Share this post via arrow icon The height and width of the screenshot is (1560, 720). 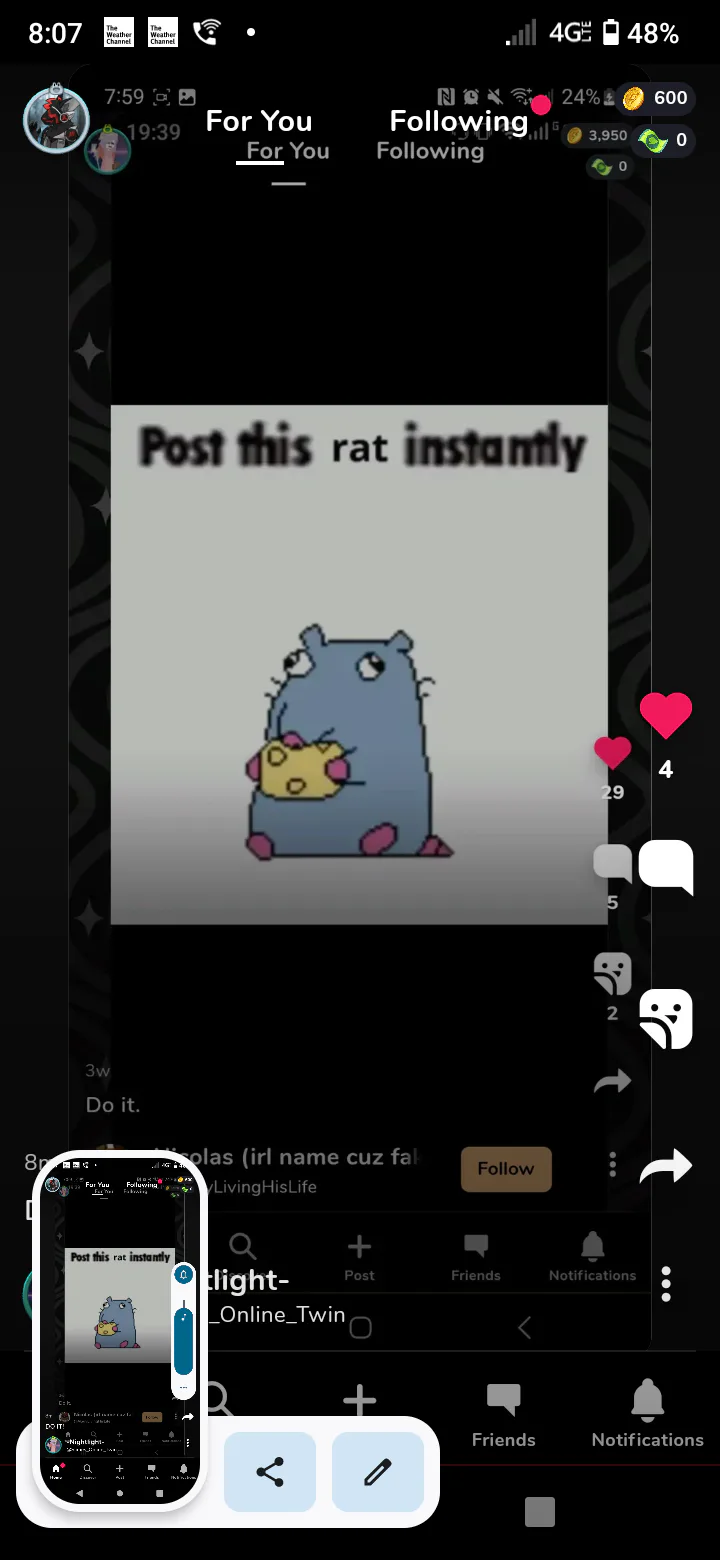coord(666,1166)
